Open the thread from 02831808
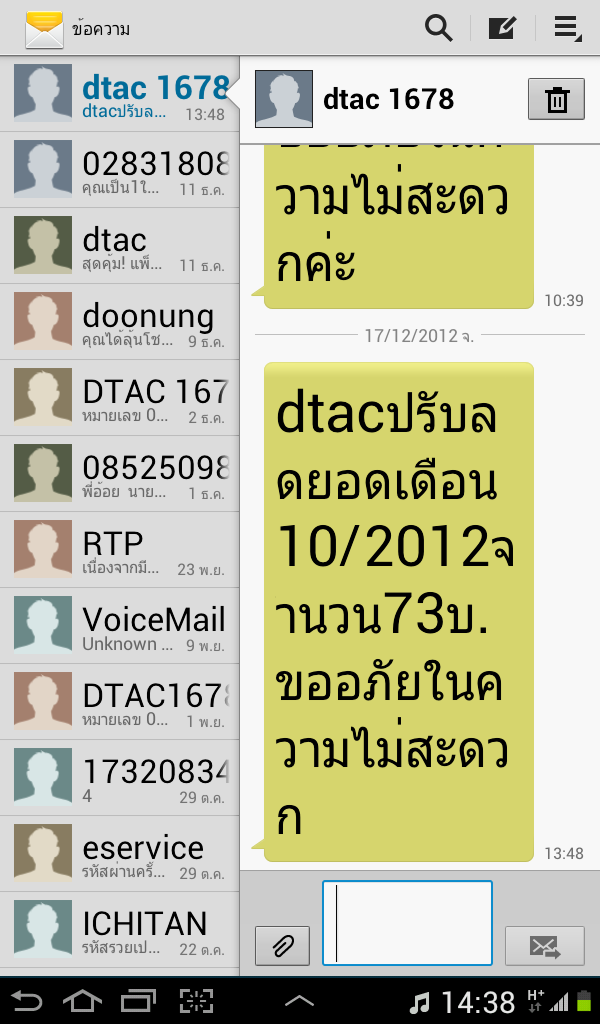Viewport: 600px width, 1024px height. coord(119,170)
